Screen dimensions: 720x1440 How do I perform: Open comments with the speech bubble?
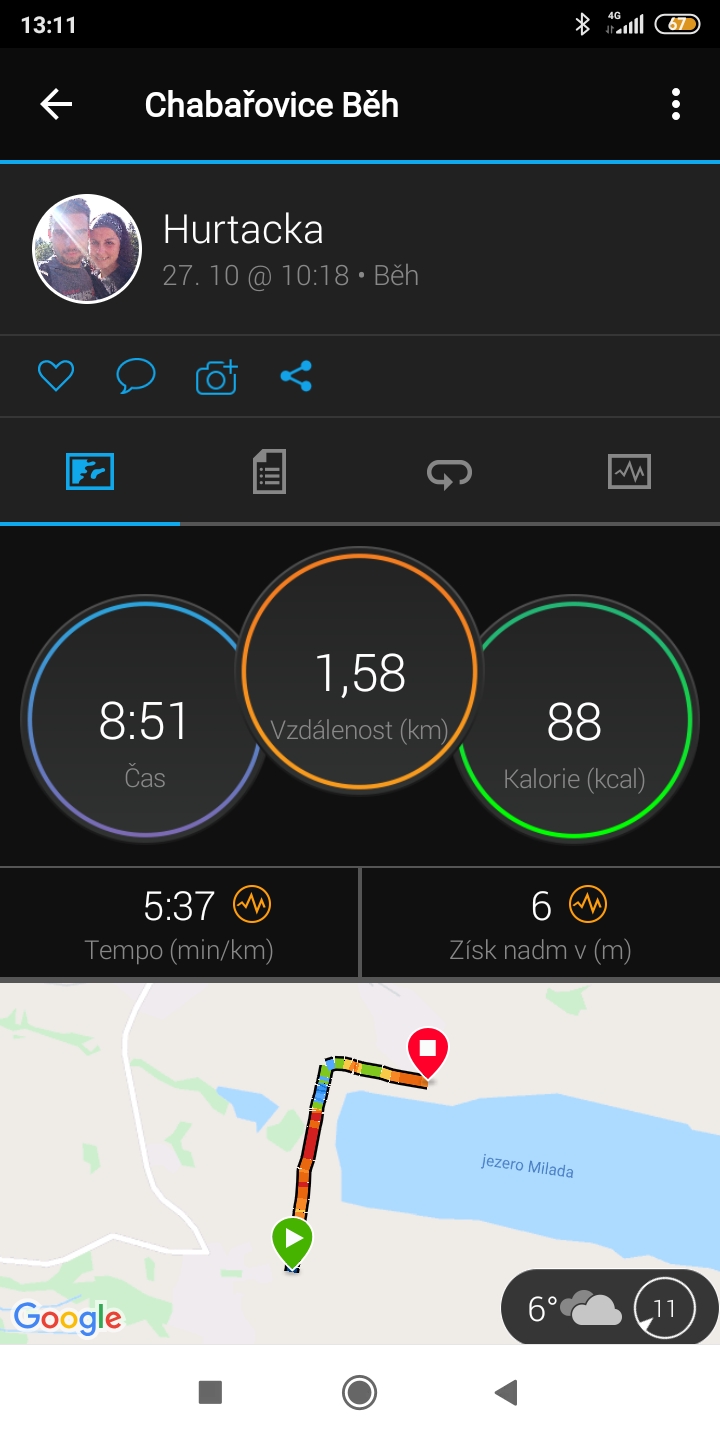pos(136,376)
